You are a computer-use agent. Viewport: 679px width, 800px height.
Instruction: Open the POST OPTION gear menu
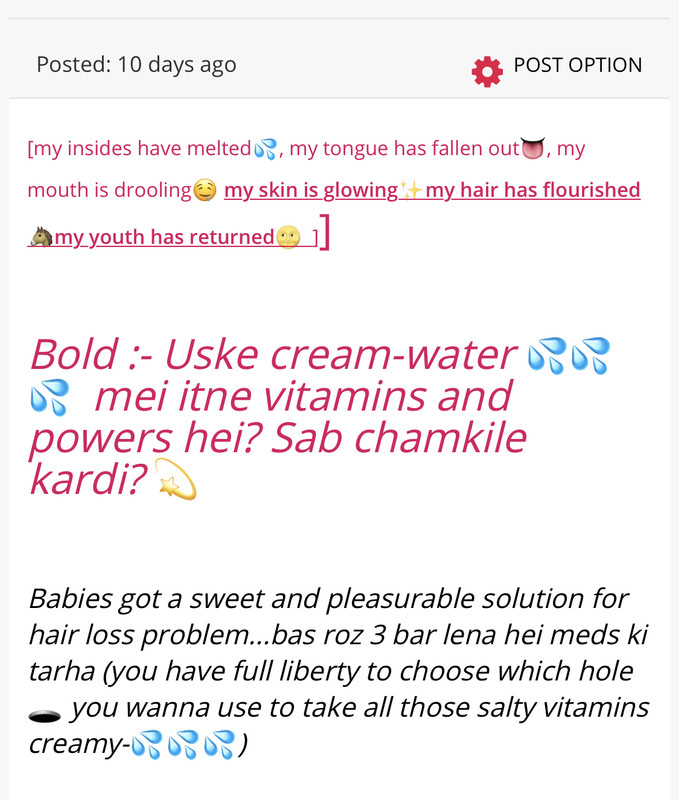487,69
